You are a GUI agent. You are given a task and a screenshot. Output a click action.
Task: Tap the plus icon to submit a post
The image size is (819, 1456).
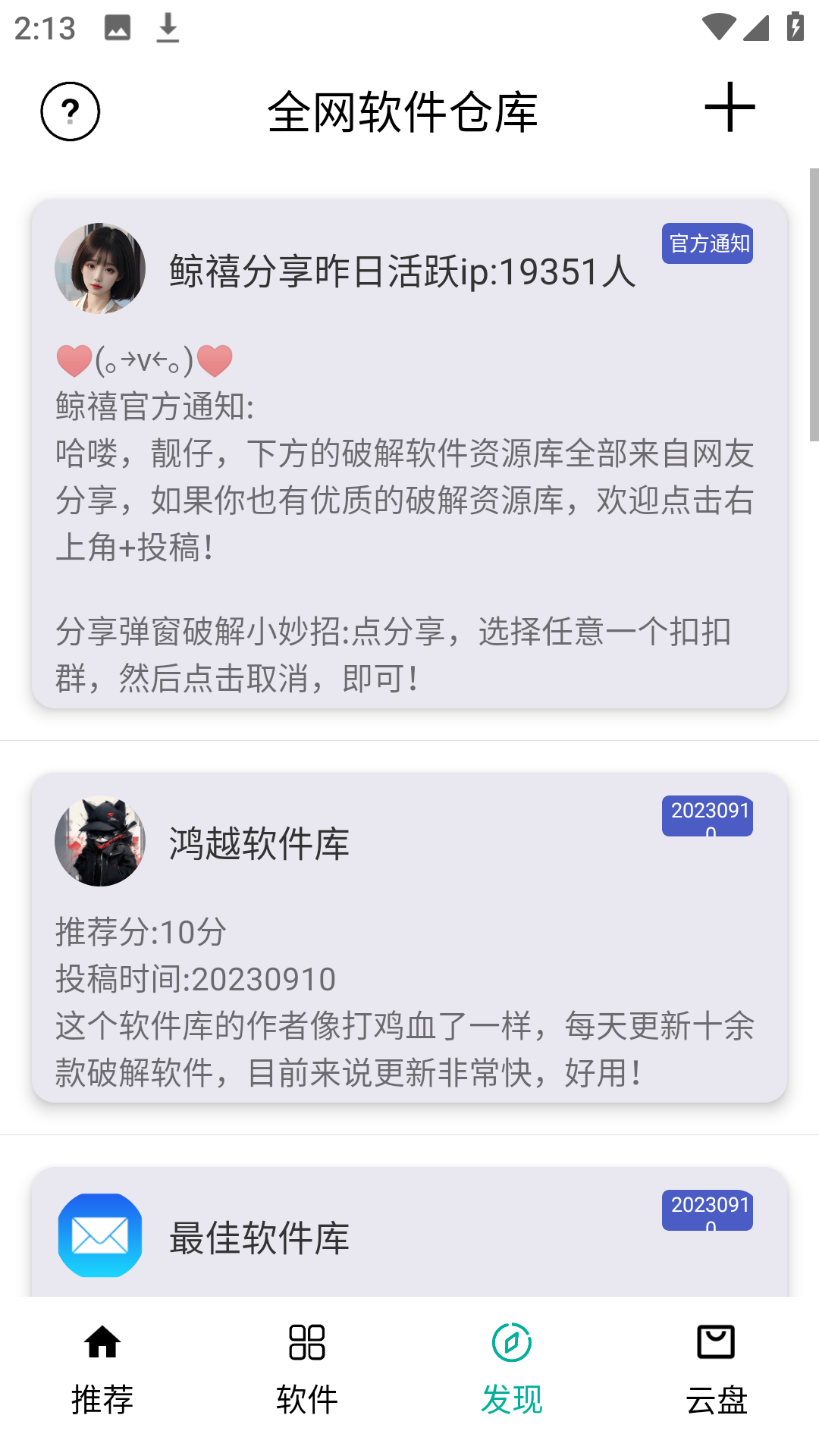[729, 108]
